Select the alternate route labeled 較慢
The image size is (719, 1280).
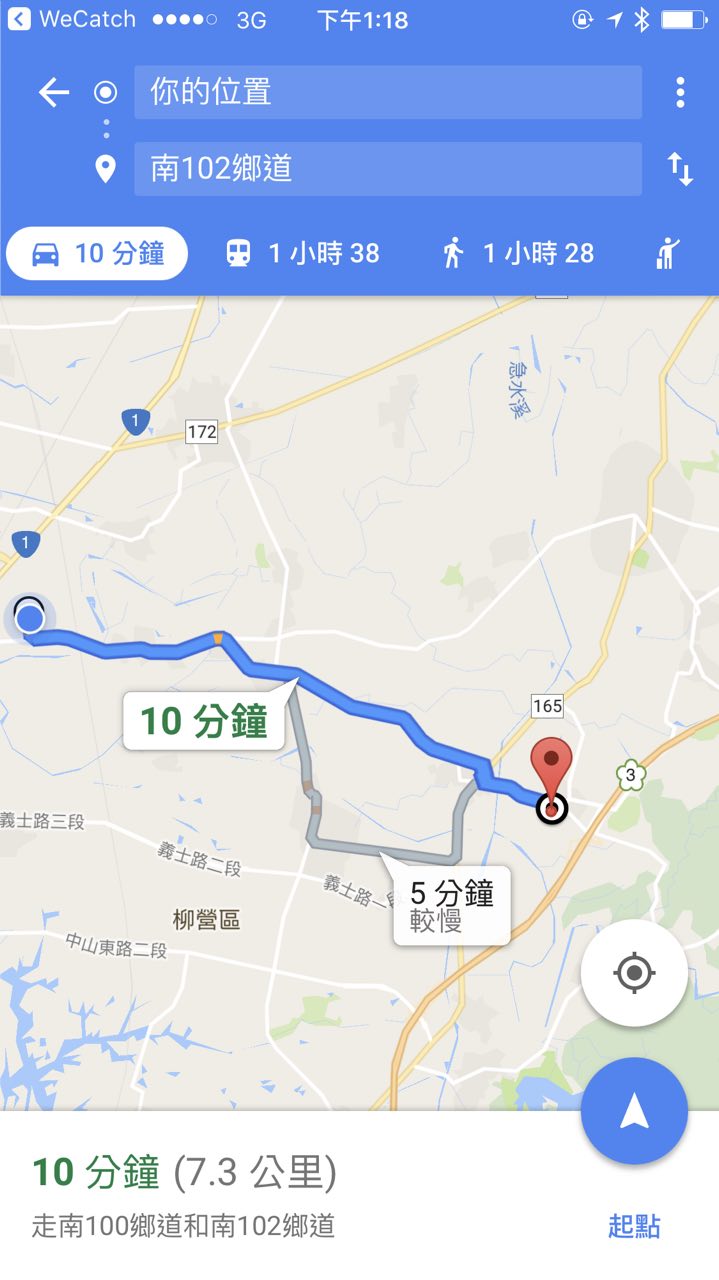(x=452, y=904)
